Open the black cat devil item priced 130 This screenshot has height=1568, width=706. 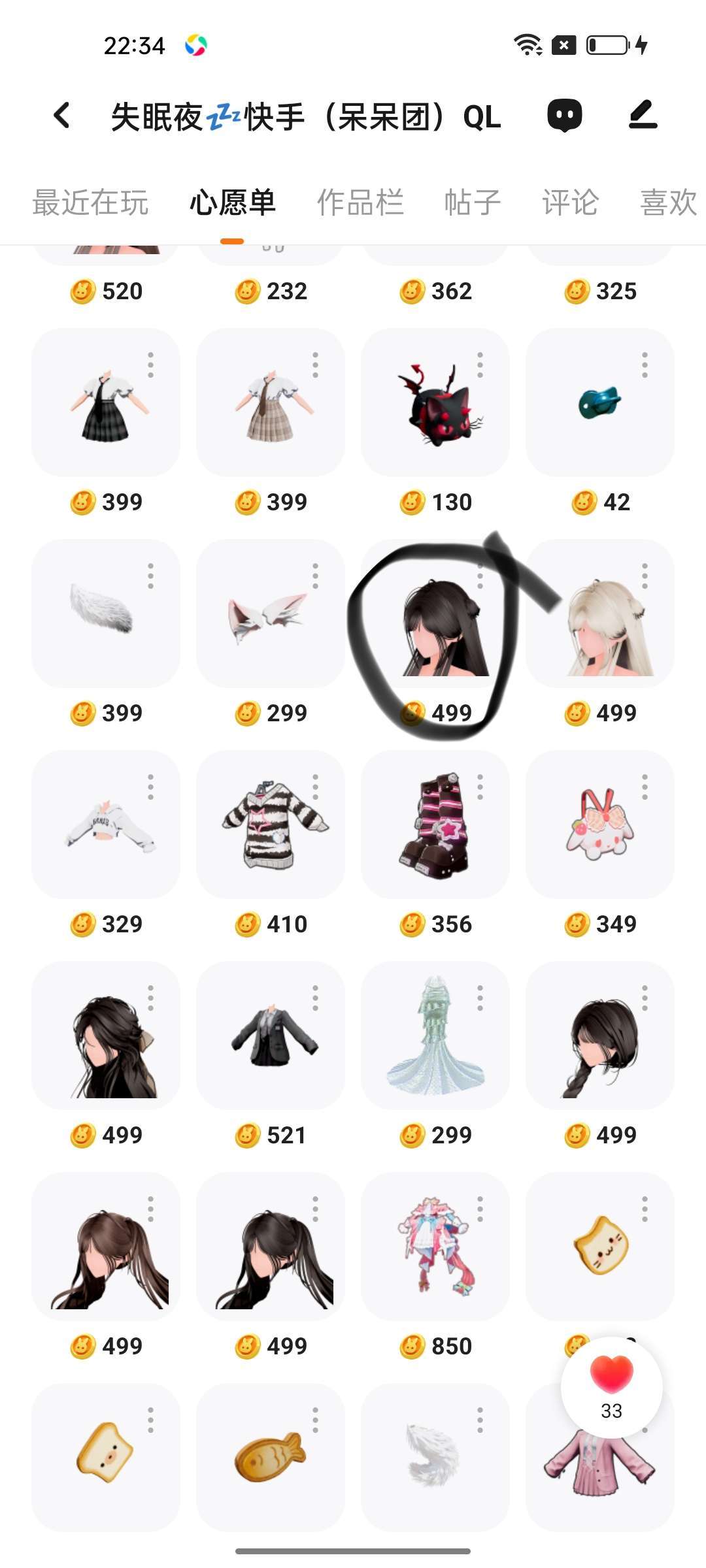[x=435, y=404]
